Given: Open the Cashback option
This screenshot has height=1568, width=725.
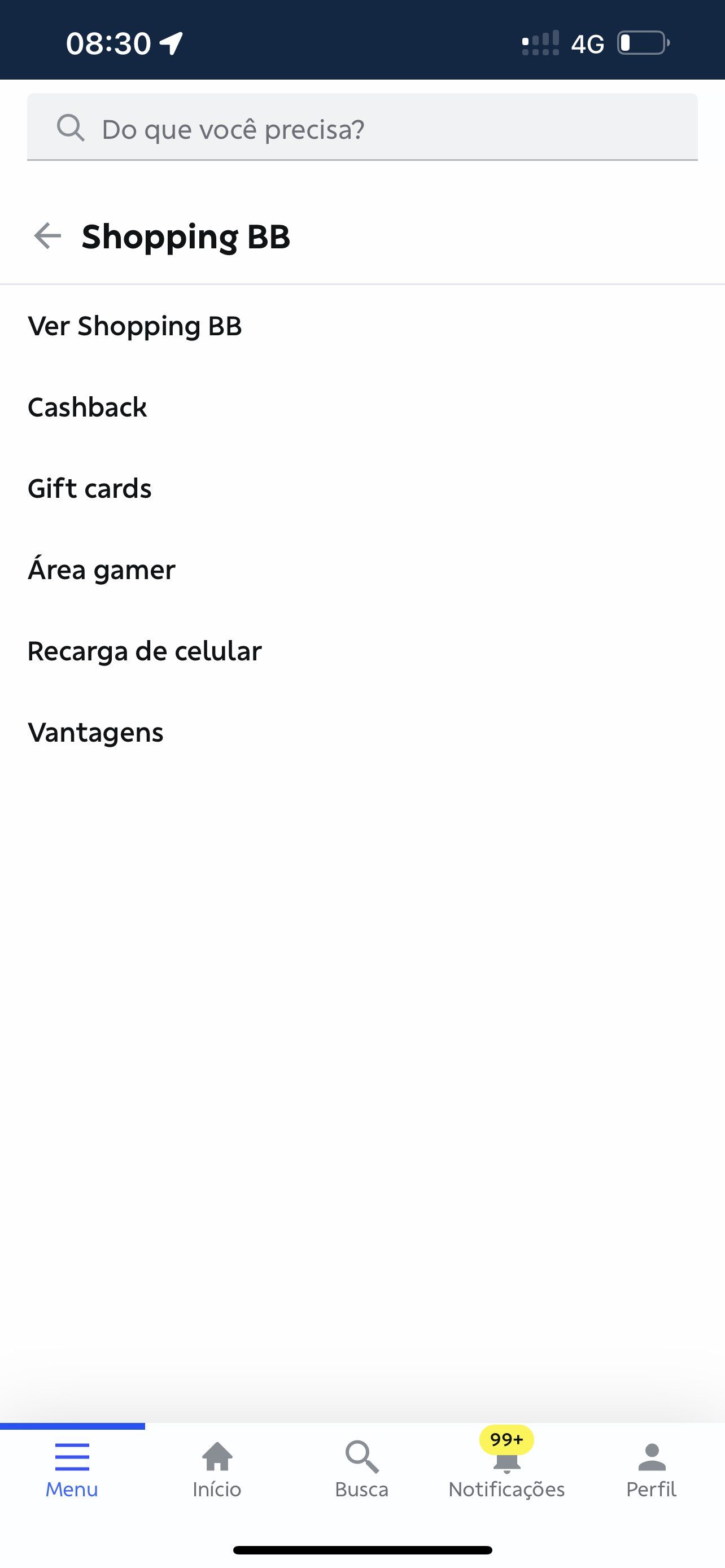Looking at the screenshot, I should [x=88, y=407].
